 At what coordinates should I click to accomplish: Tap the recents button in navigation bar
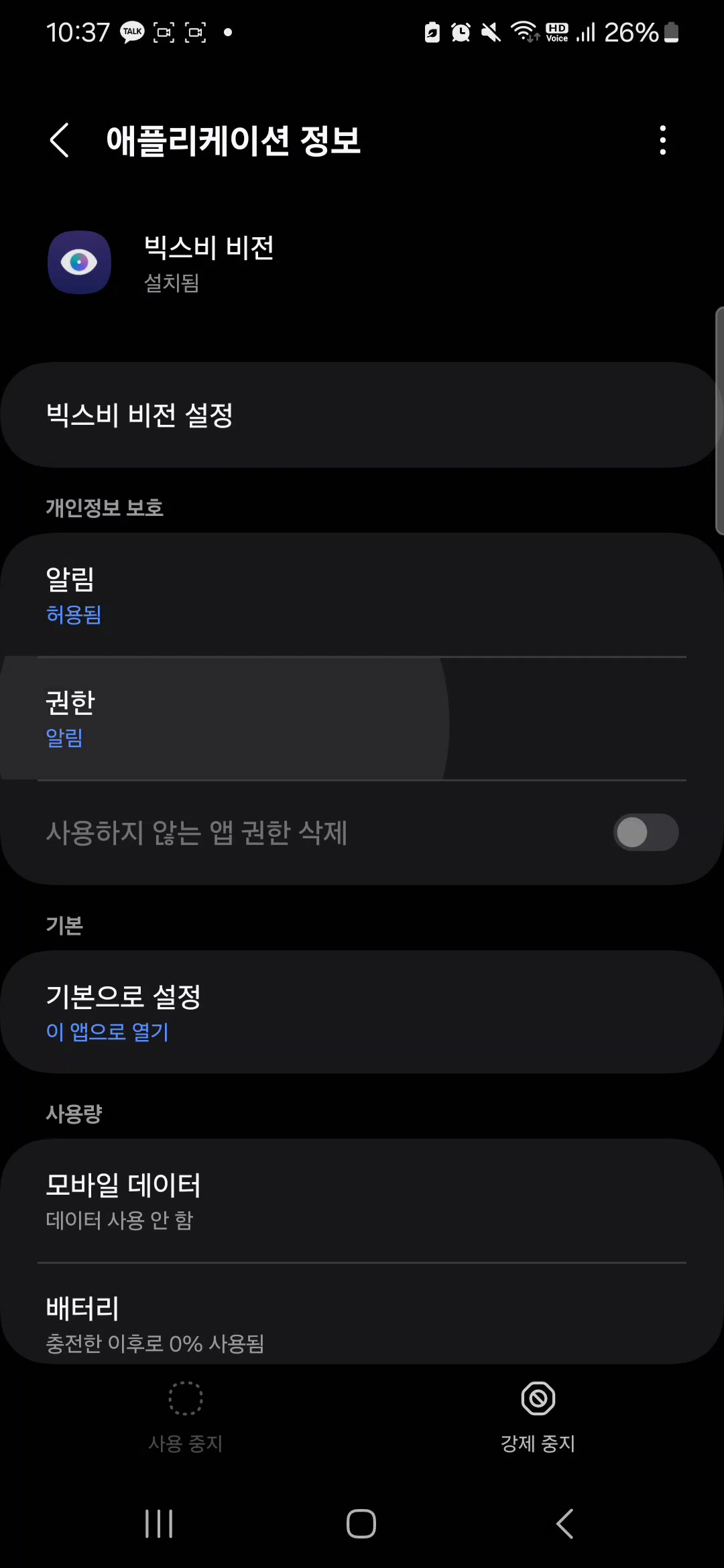159,1523
